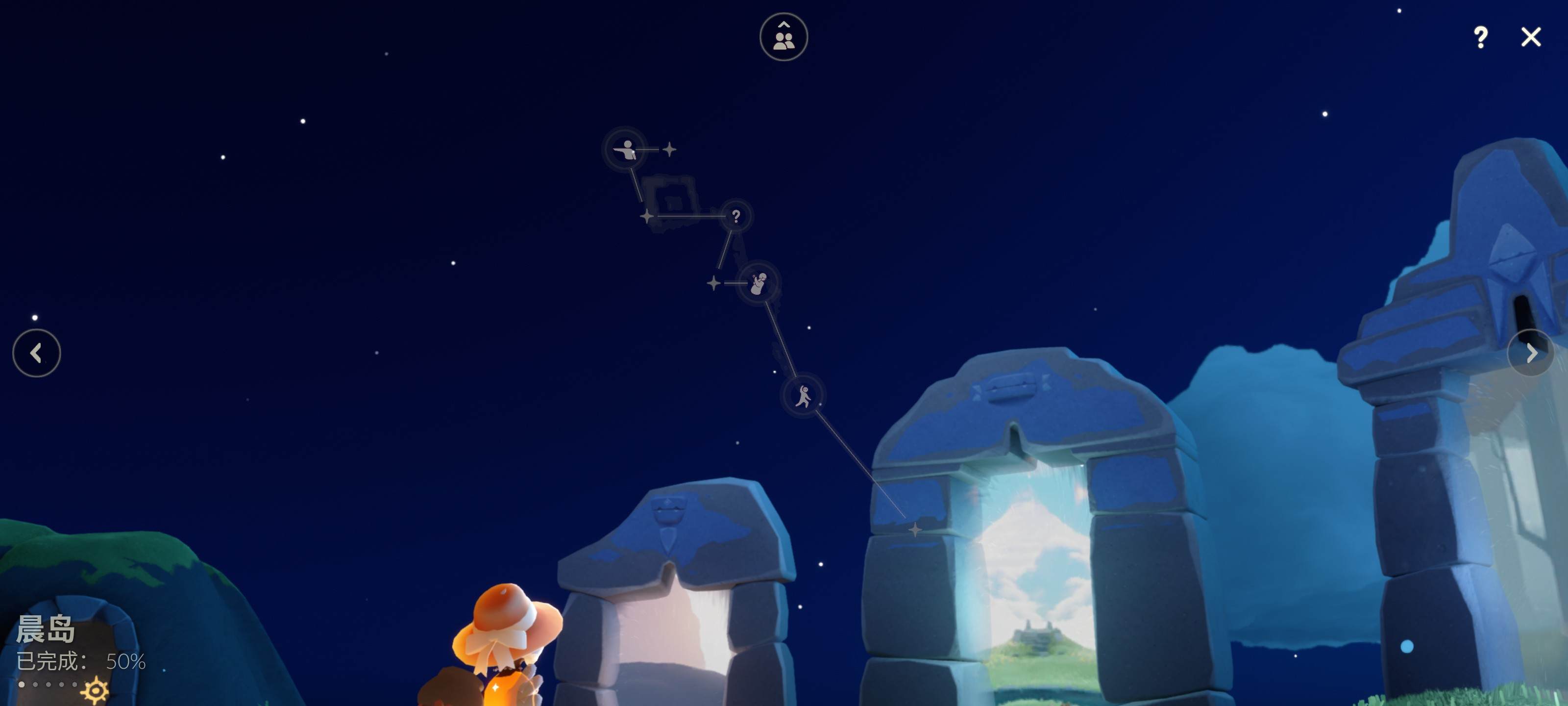Image resolution: width=1568 pixels, height=706 pixels.
Task: Open the help question mark
Action: [1480, 37]
